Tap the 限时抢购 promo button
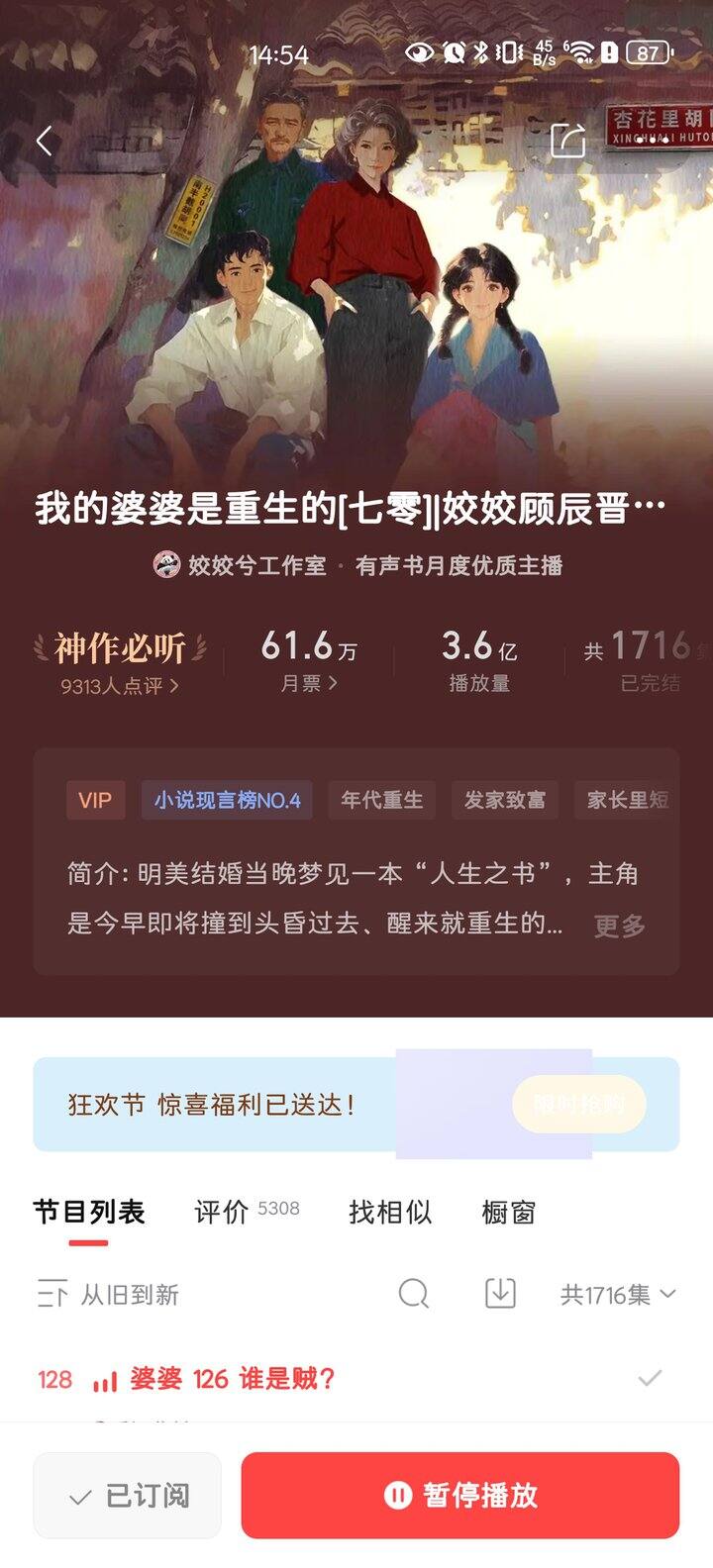Image resolution: width=713 pixels, height=1568 pixels. pos(579,1105)
